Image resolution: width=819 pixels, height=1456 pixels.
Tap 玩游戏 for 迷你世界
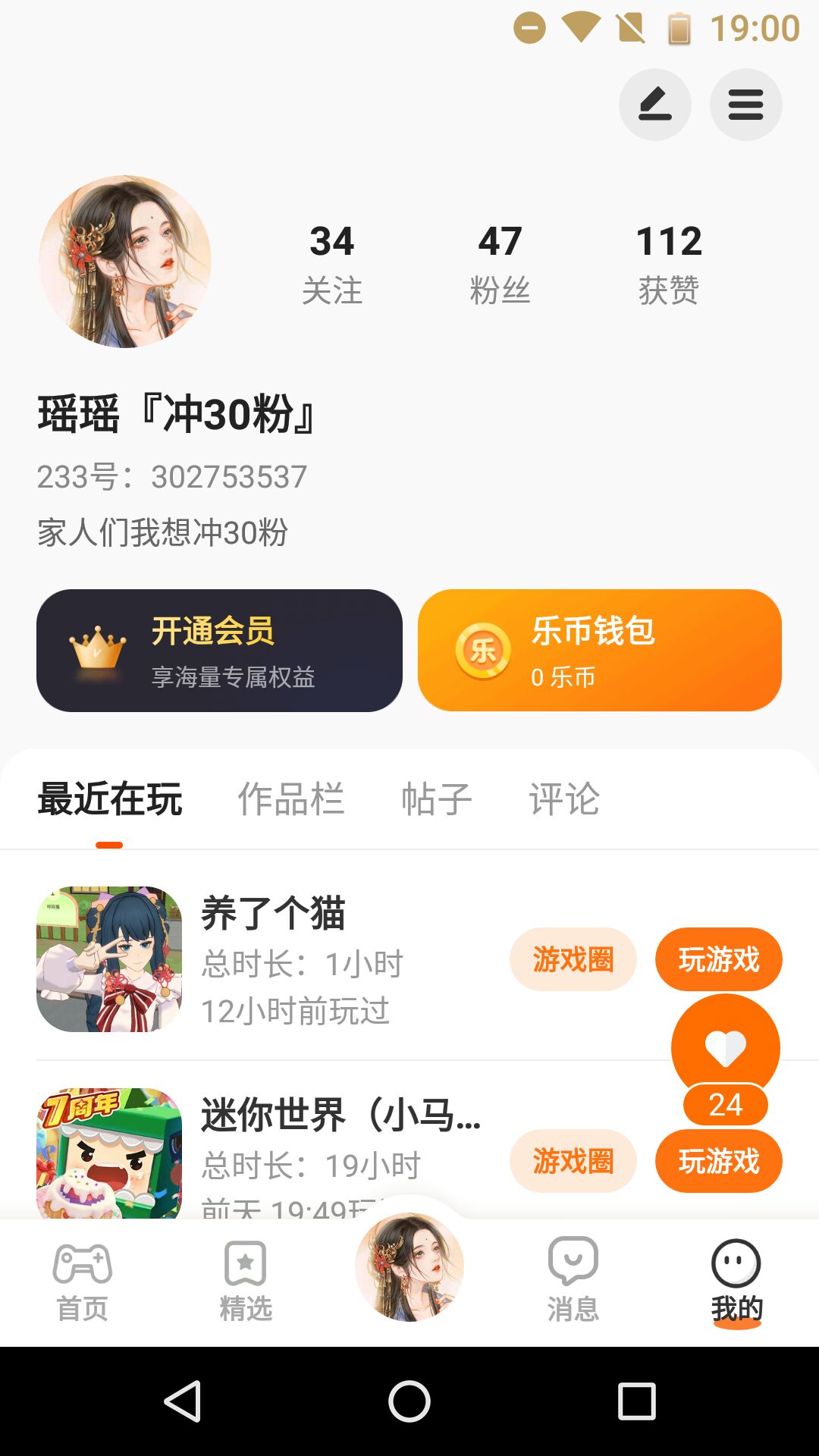pyautogui.click(x=718, y=1161)
